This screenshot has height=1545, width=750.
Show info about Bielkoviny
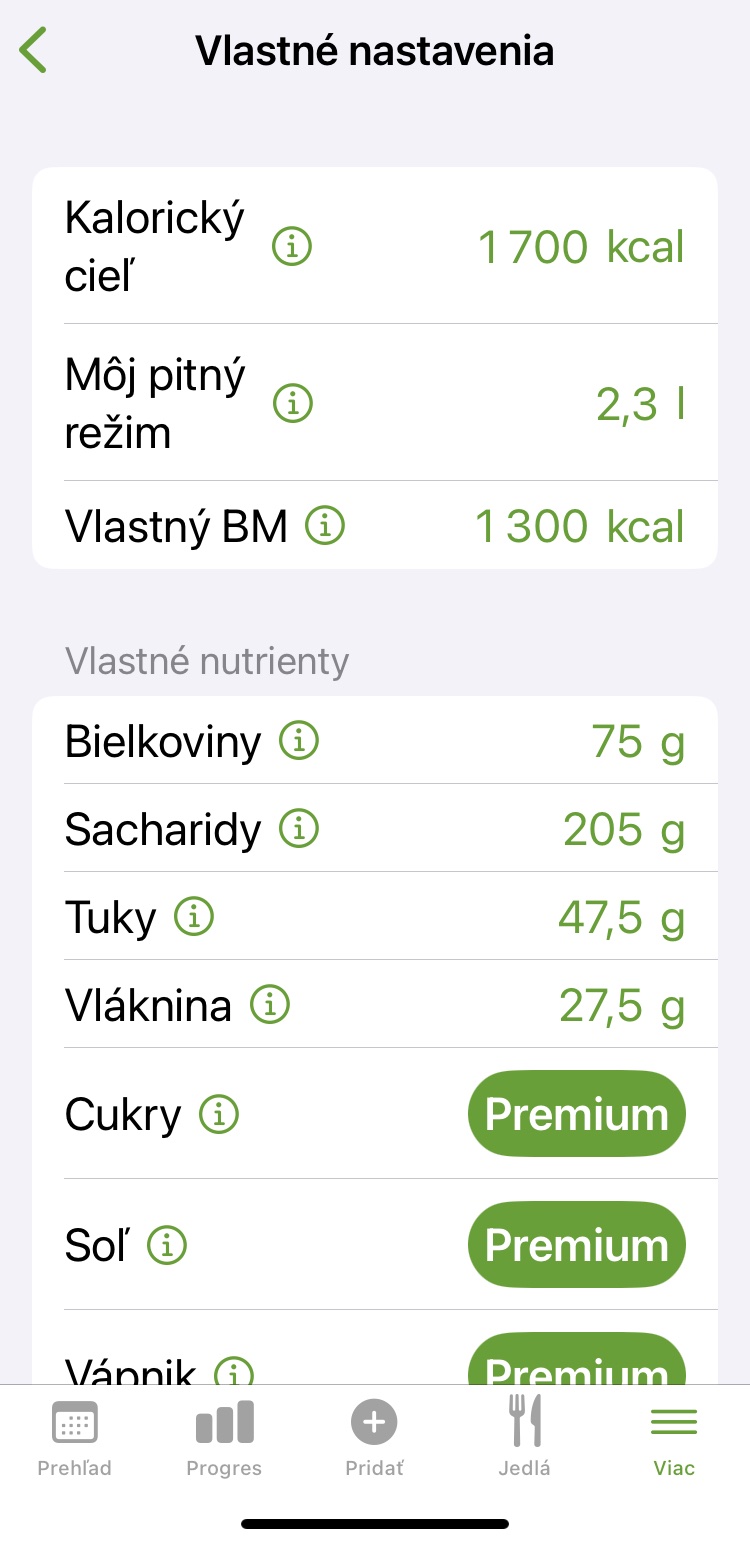tap(299, 741)
